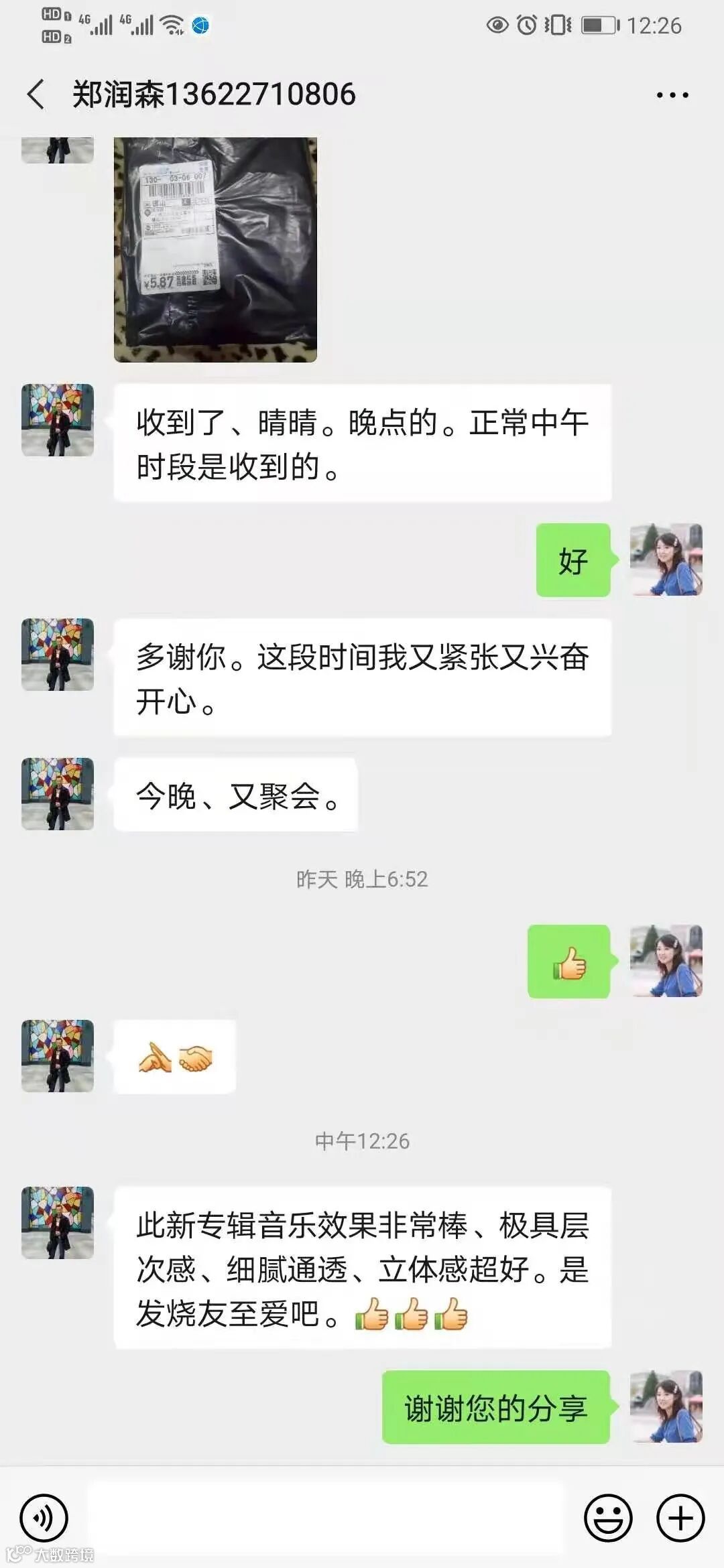Viewport: 724px width, 1568px height.
Task: Go back to the chat list
Action: point(36,94)
